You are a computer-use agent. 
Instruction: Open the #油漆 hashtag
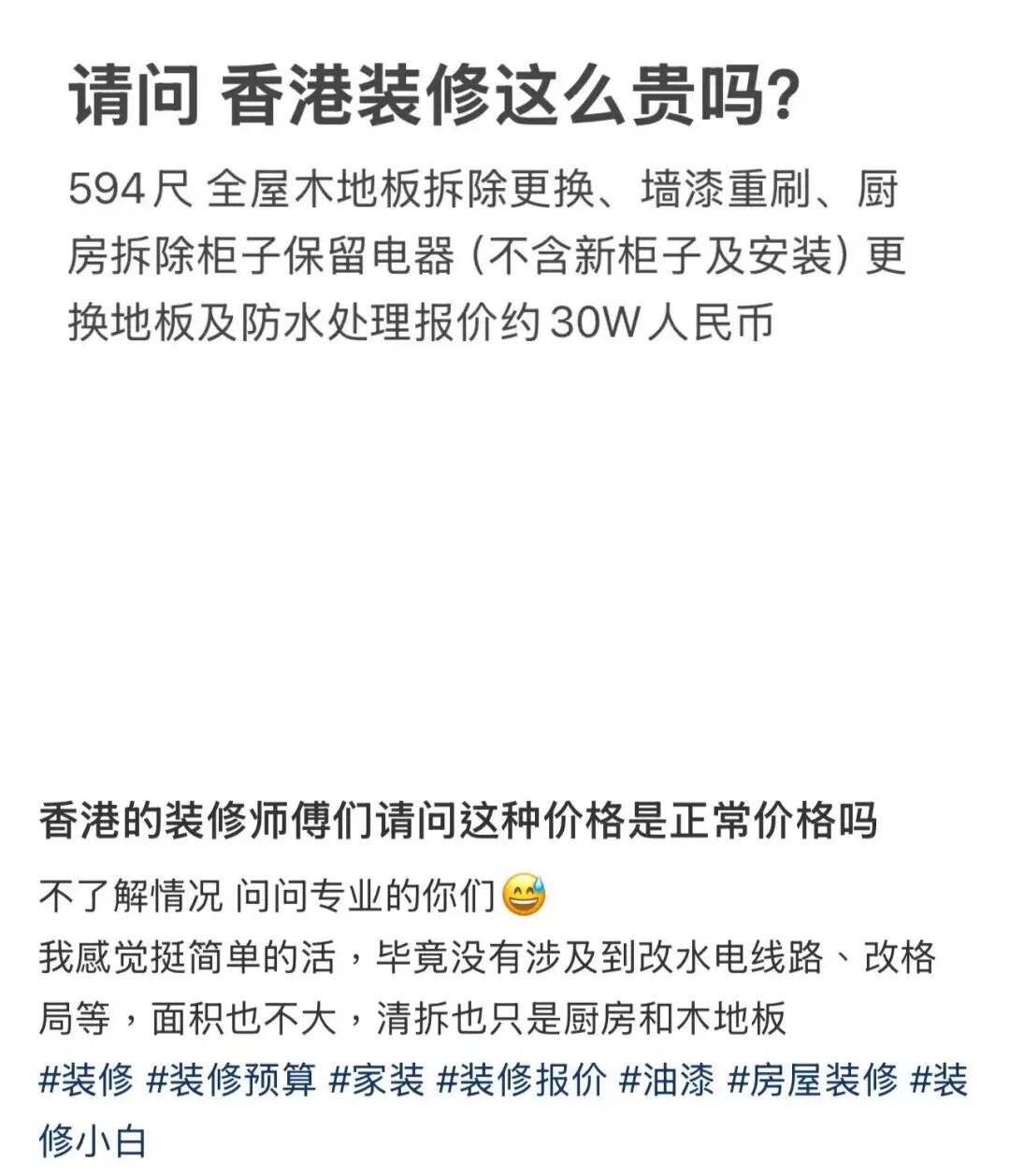click(x=666, y=1080)
